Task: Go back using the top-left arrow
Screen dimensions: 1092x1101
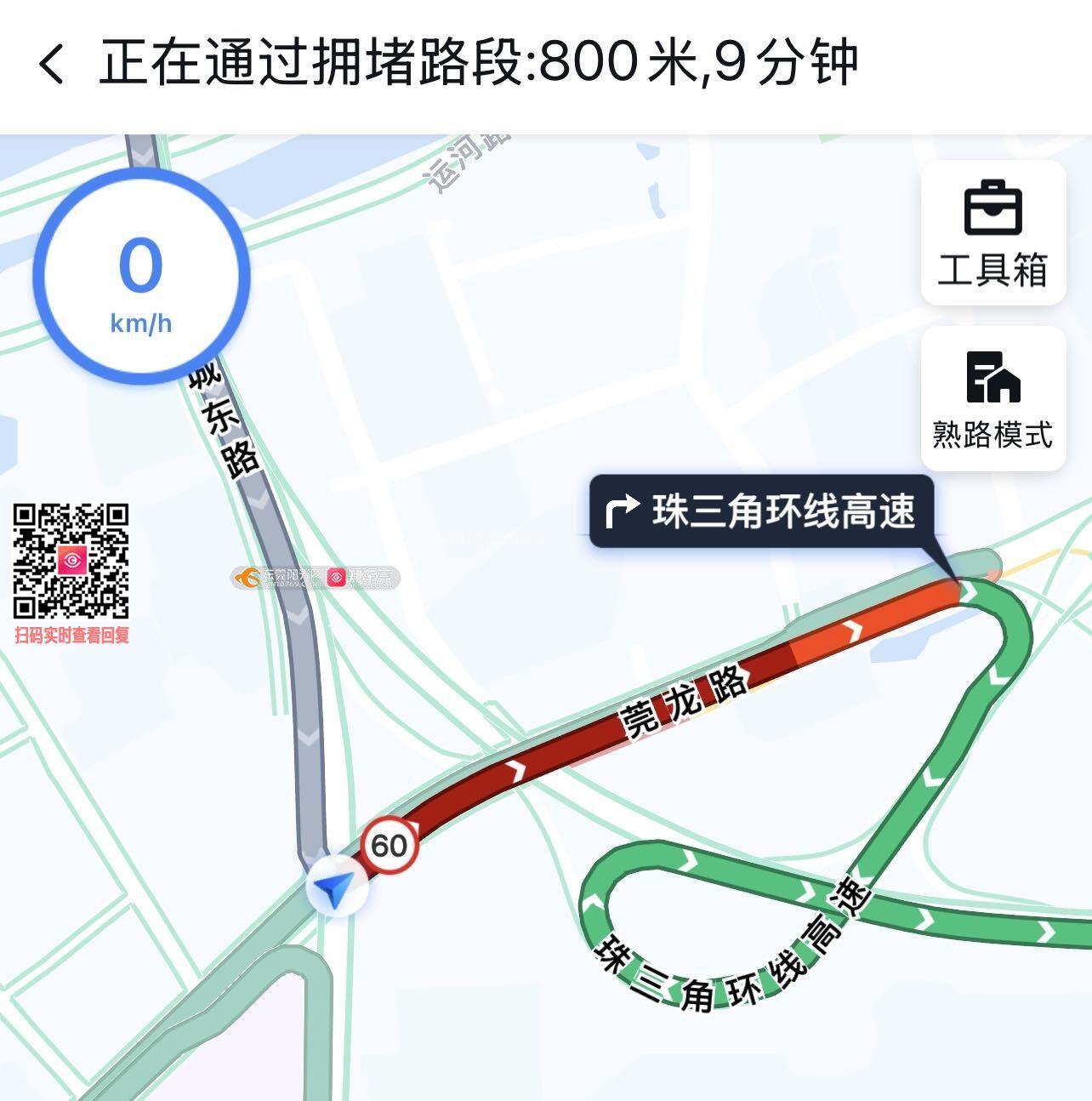Action: click(x=51, y=65)
